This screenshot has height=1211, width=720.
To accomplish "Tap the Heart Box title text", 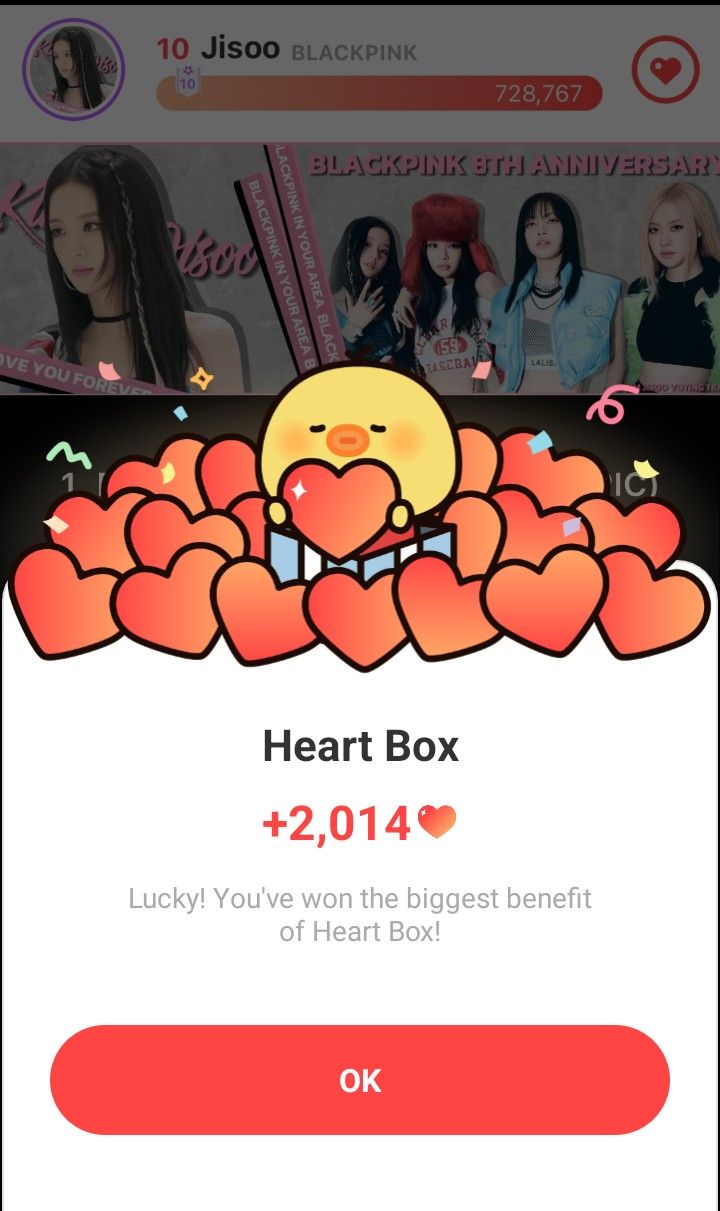I will pyautogui.click(x=360, y=746).
